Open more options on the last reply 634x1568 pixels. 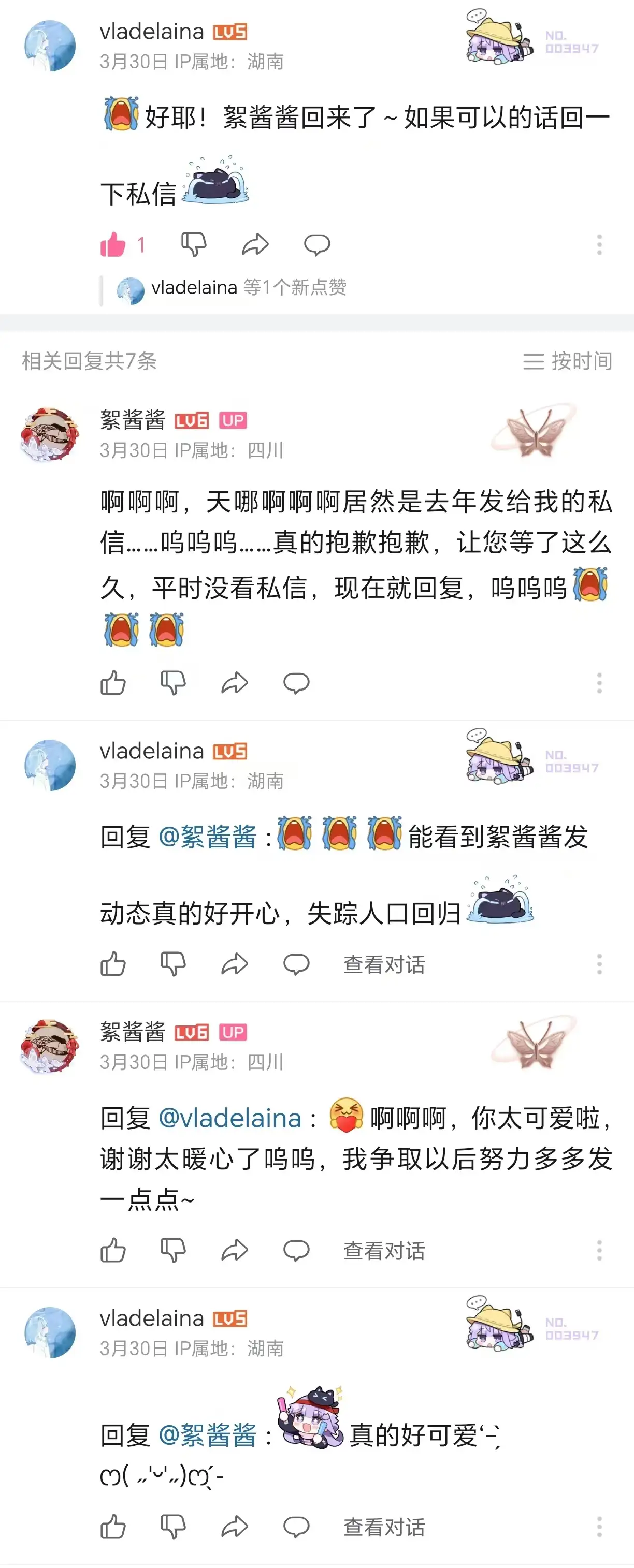(x=599, y=1528)
